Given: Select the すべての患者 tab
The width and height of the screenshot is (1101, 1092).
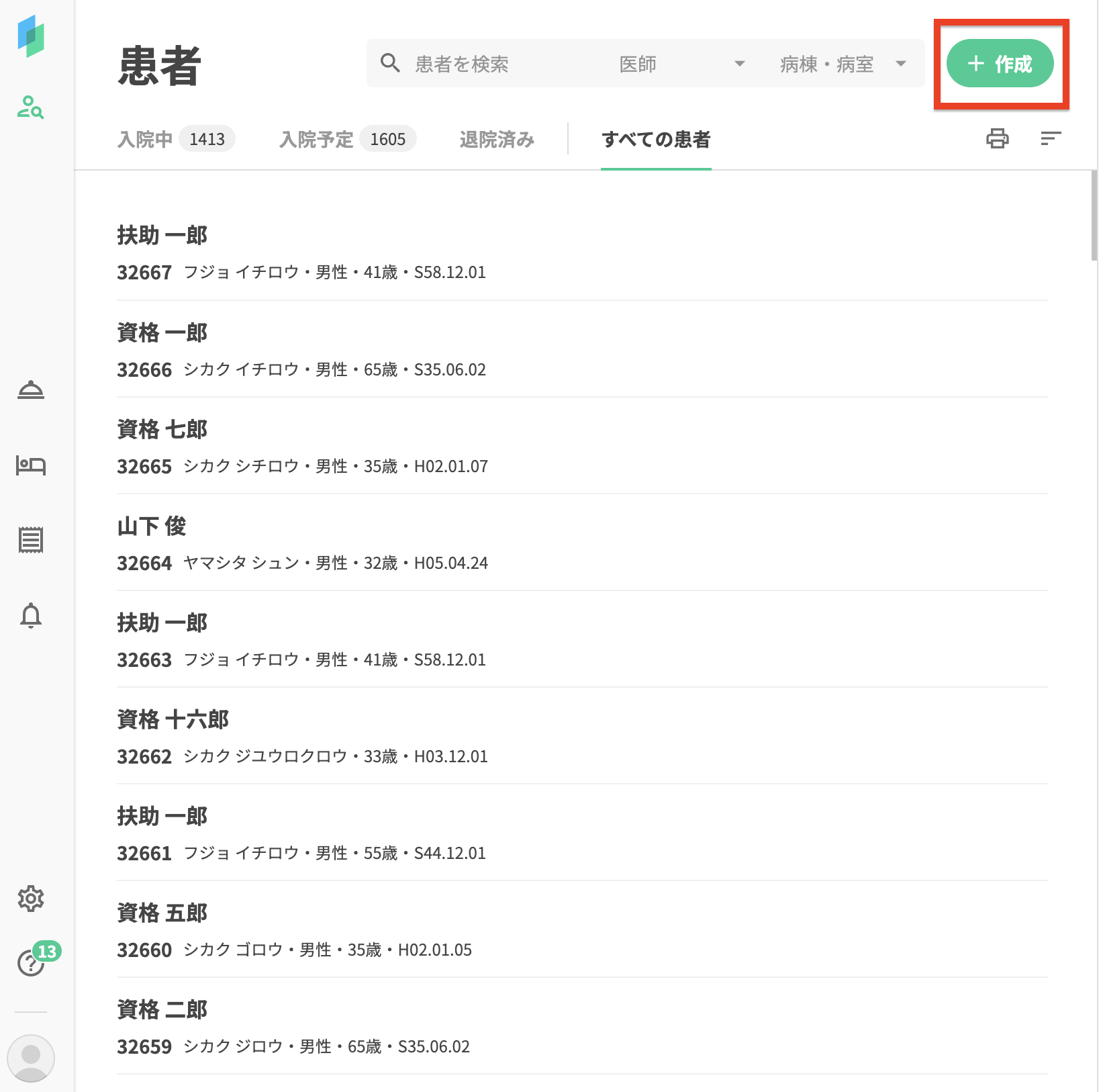Looking at the screenshot, I should point(656,140).
